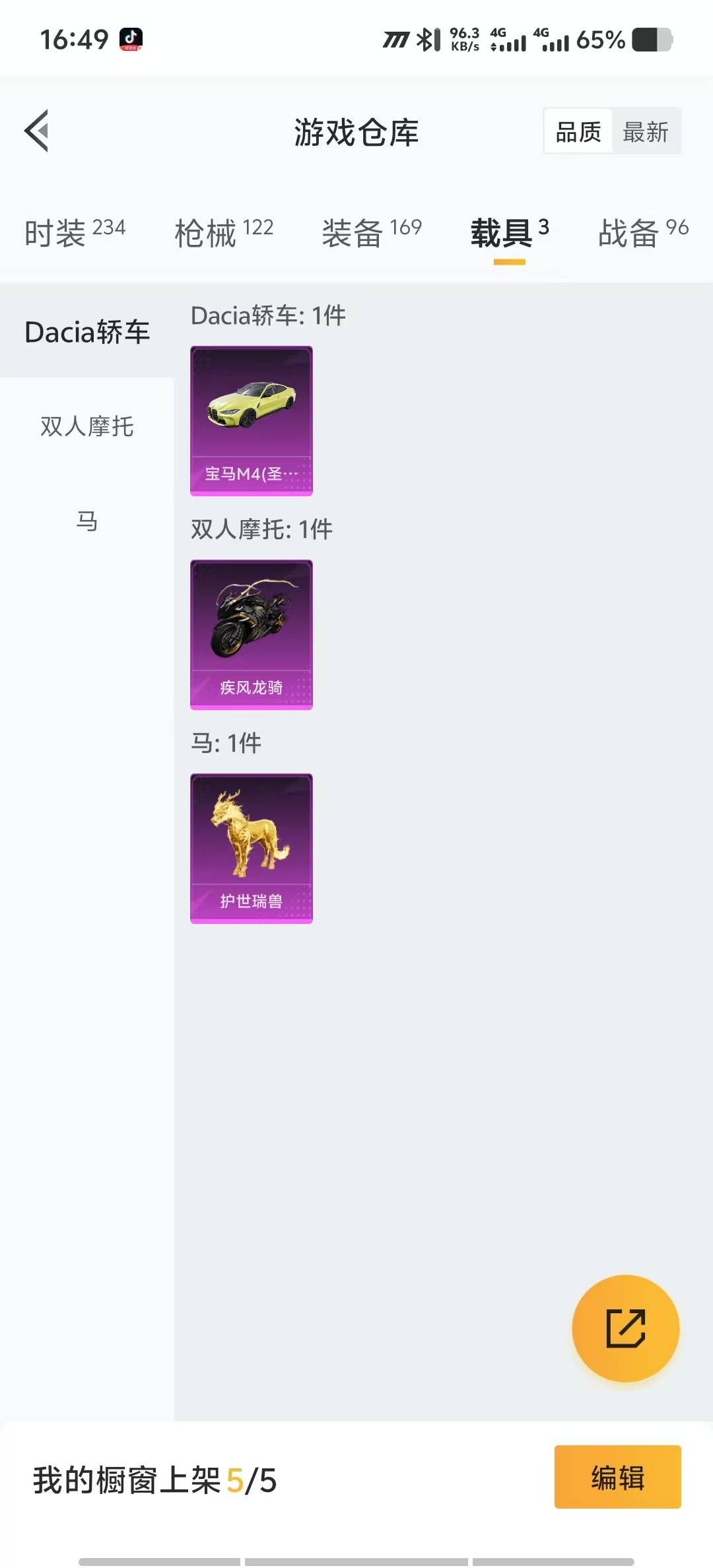Jump to the 马 category

[87, 521]
